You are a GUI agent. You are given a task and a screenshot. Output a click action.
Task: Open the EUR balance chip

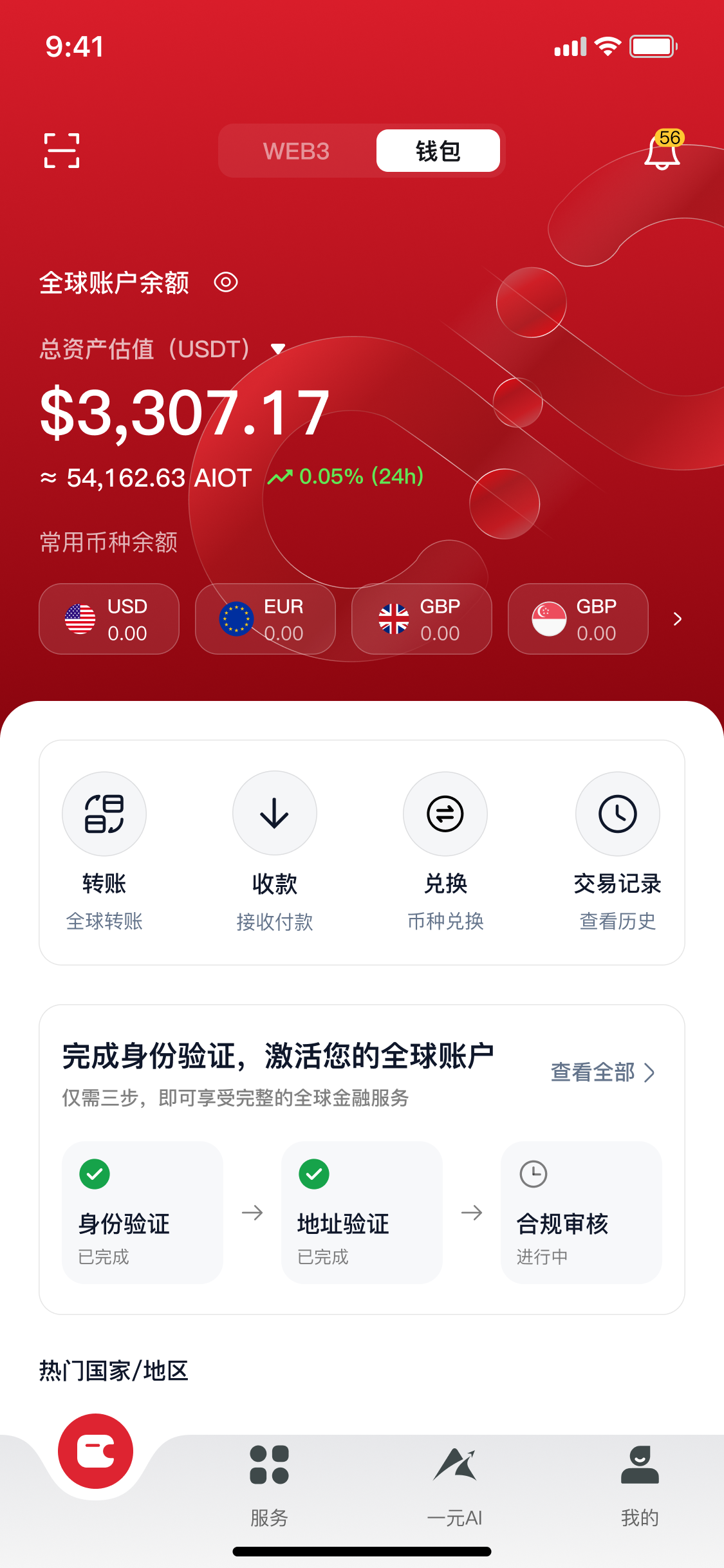265,619
